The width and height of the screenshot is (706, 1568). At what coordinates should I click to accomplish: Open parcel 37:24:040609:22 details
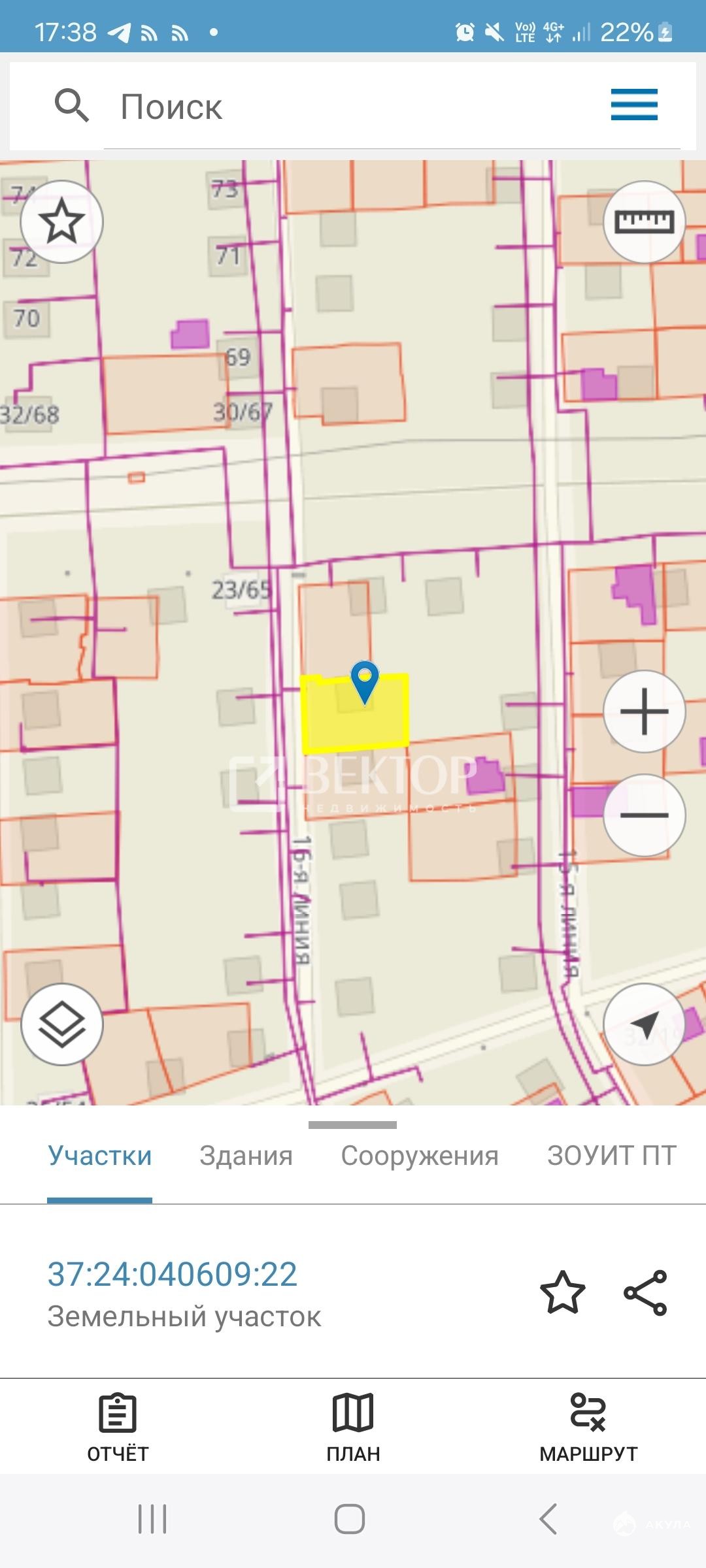coord(173,1274)
